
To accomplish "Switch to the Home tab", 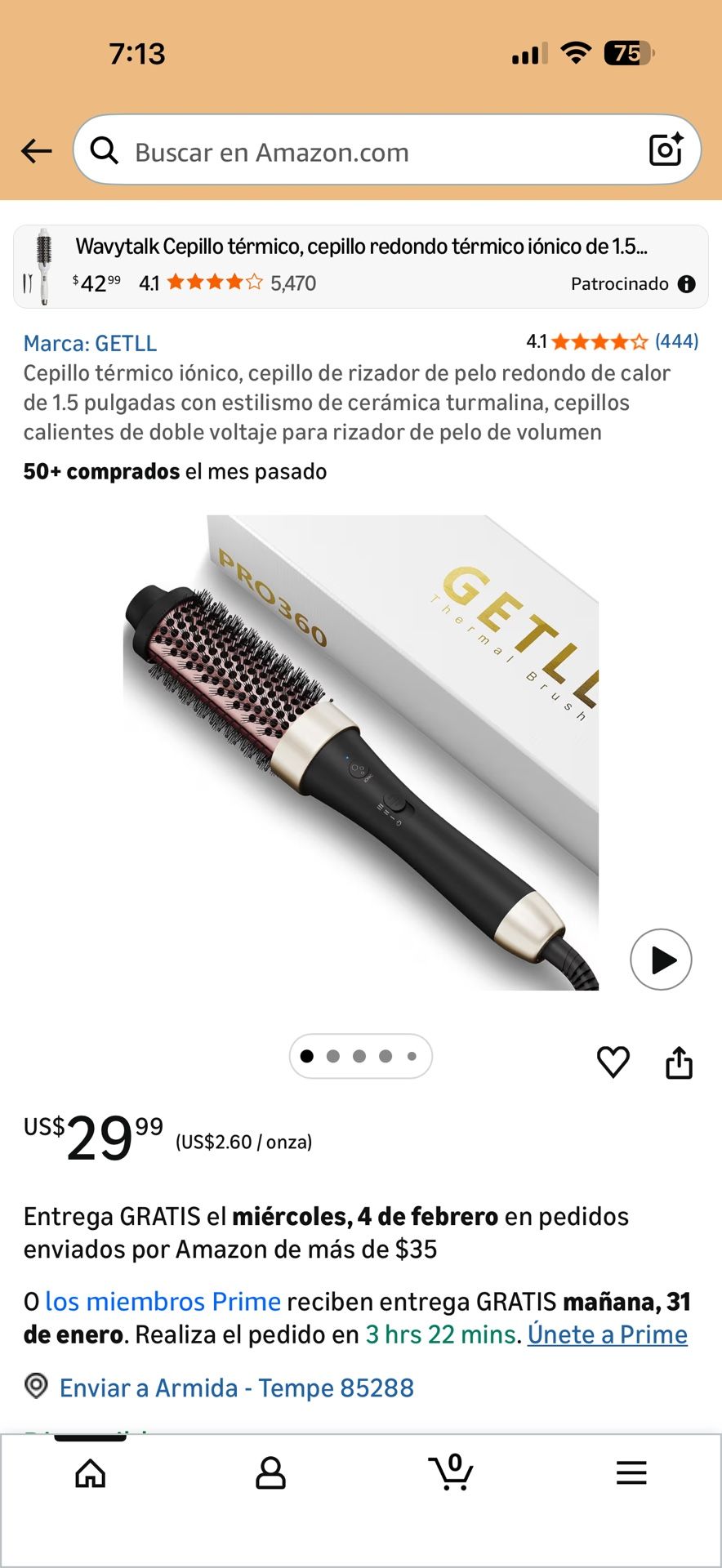I will tap(91, 1473).
